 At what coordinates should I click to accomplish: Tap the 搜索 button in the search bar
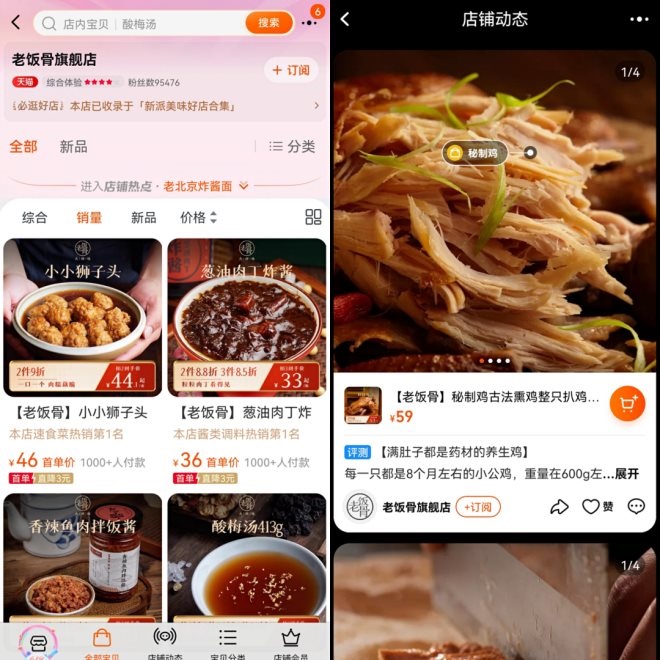268,22
